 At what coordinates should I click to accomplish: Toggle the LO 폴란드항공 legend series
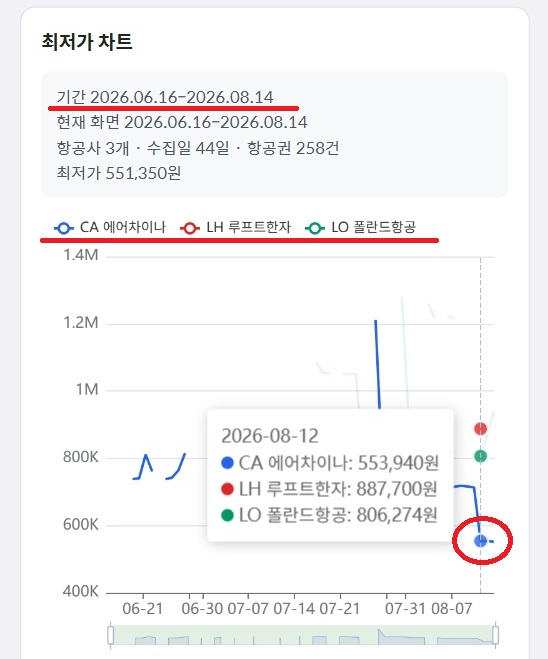point(361,227)
